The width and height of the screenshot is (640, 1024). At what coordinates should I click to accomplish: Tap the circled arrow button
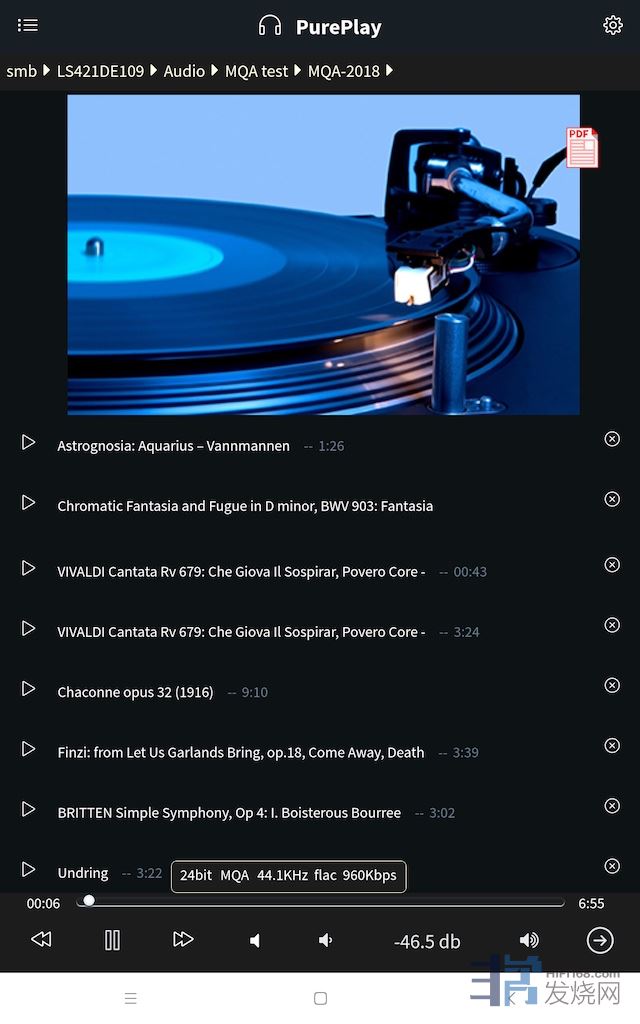(600, 940)
